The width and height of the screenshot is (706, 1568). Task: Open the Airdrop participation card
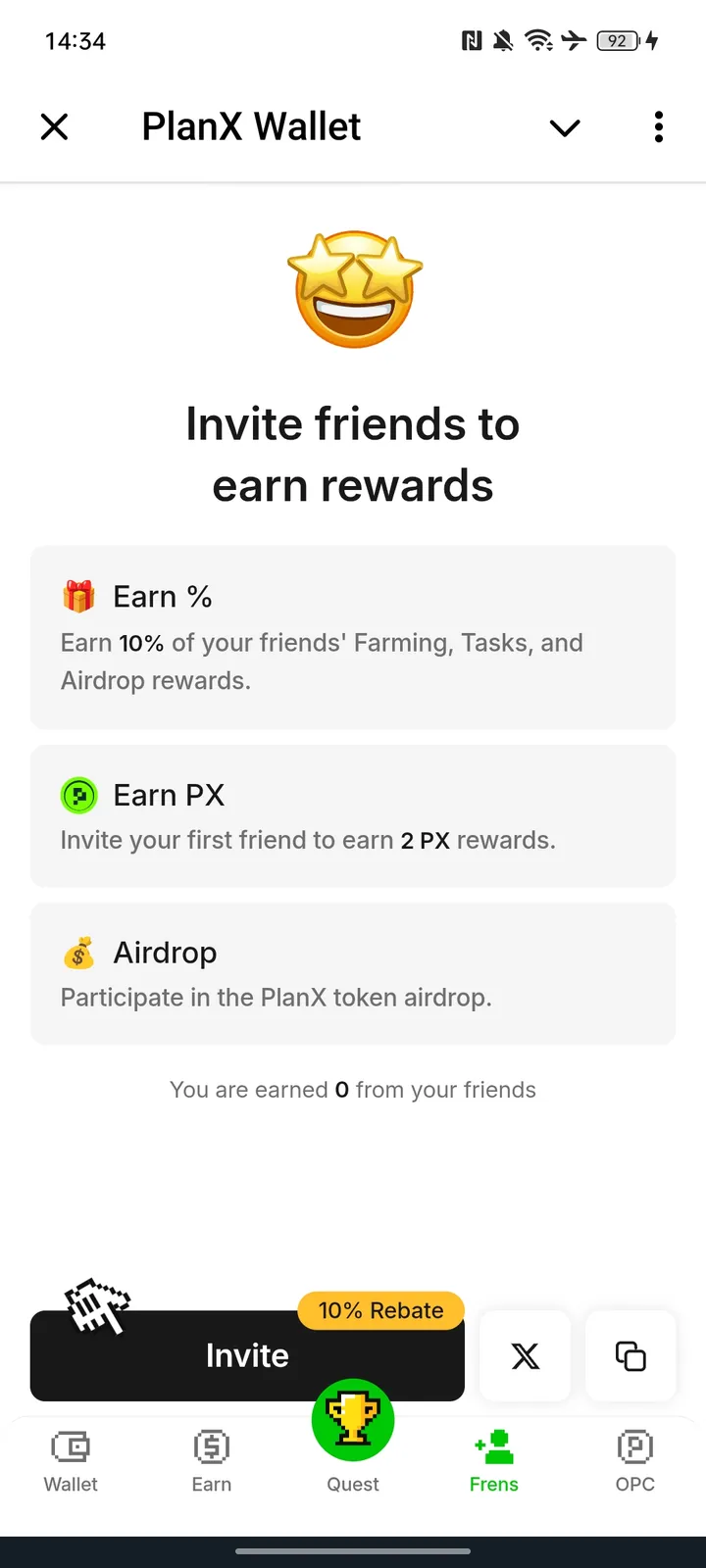point(353,972)
